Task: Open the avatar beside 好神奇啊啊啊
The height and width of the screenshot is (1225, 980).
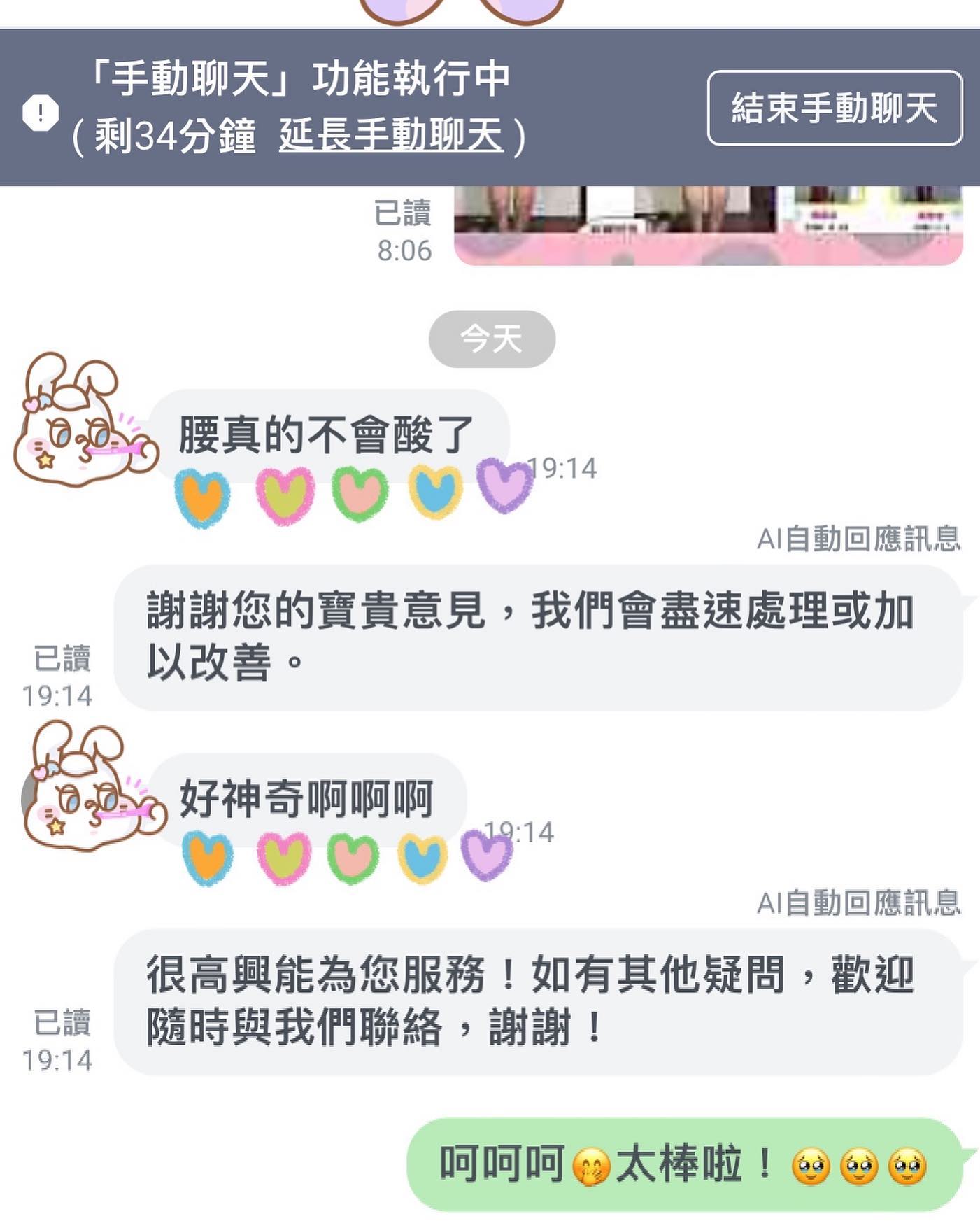Action: coord(87,788)
